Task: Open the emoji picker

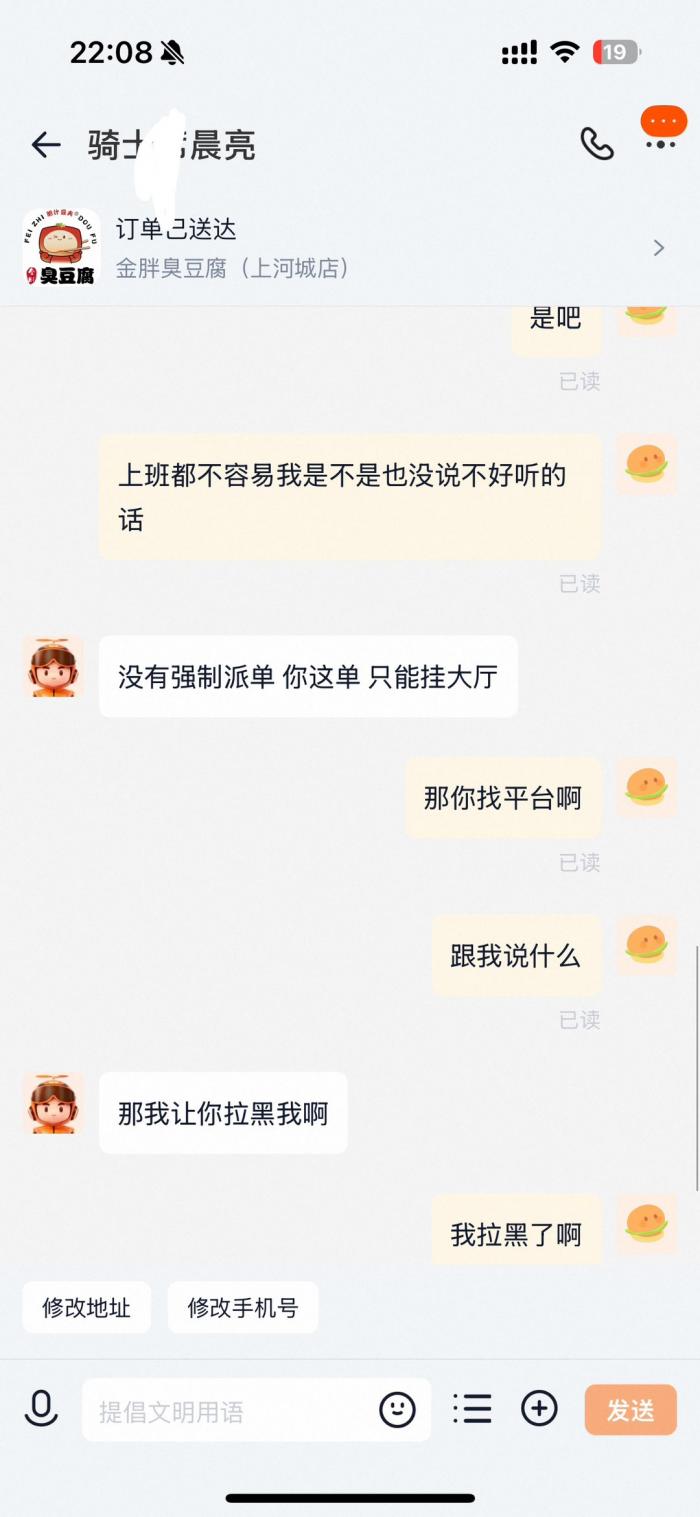Action: (x=397, y=1410)
